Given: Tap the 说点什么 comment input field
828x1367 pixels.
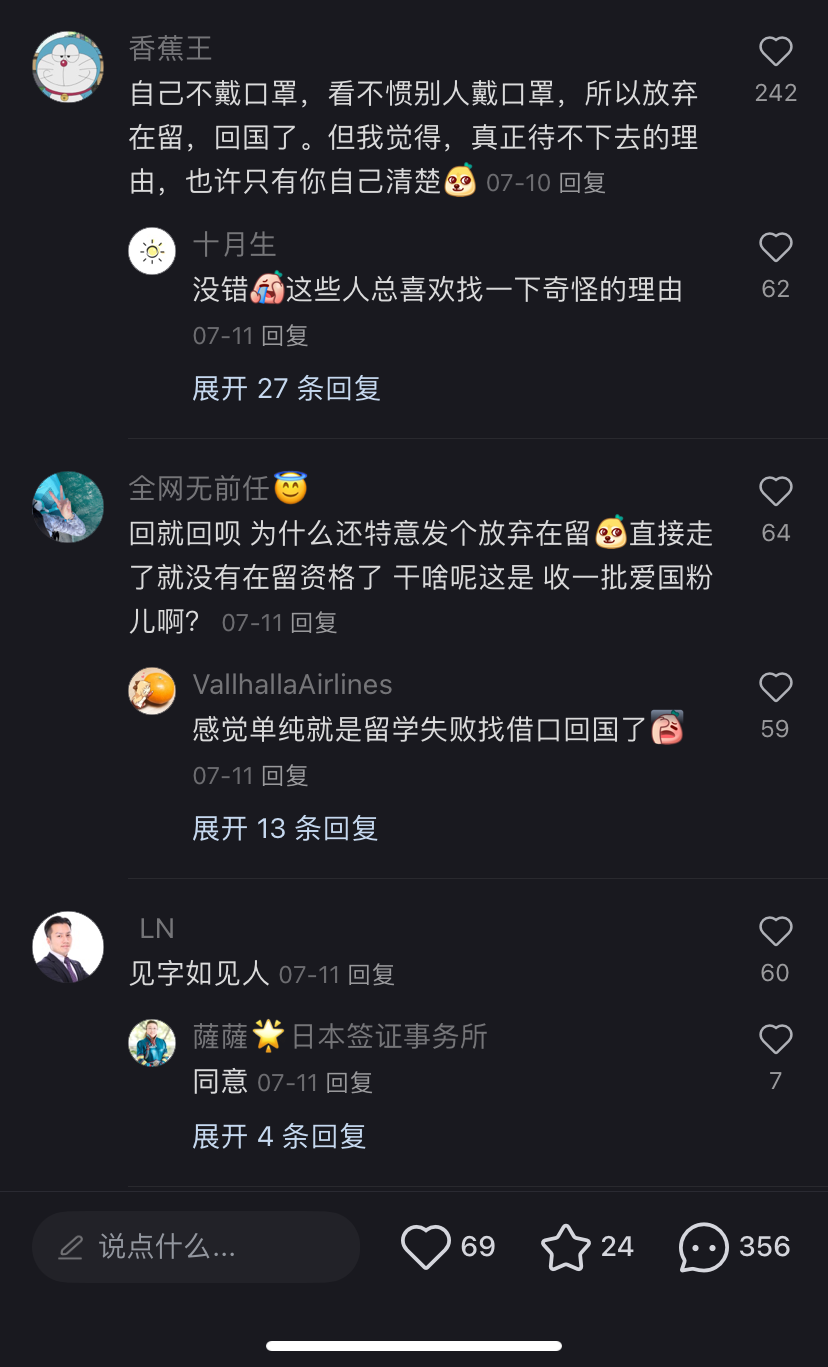Looking at the screenshot, I should click(197, 1247).
